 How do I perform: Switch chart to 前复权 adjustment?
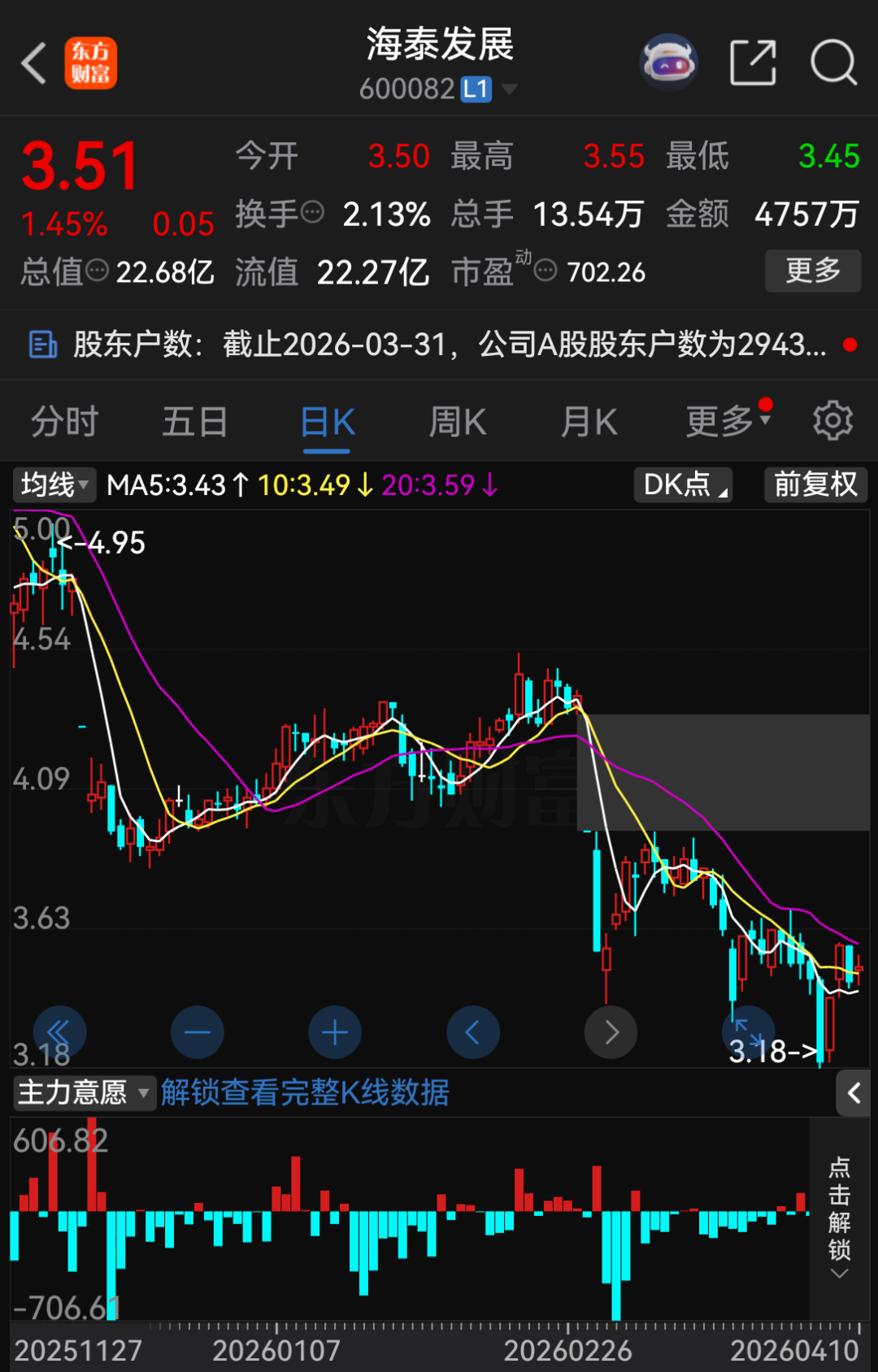pyautogui.click(x=815, y=484)
